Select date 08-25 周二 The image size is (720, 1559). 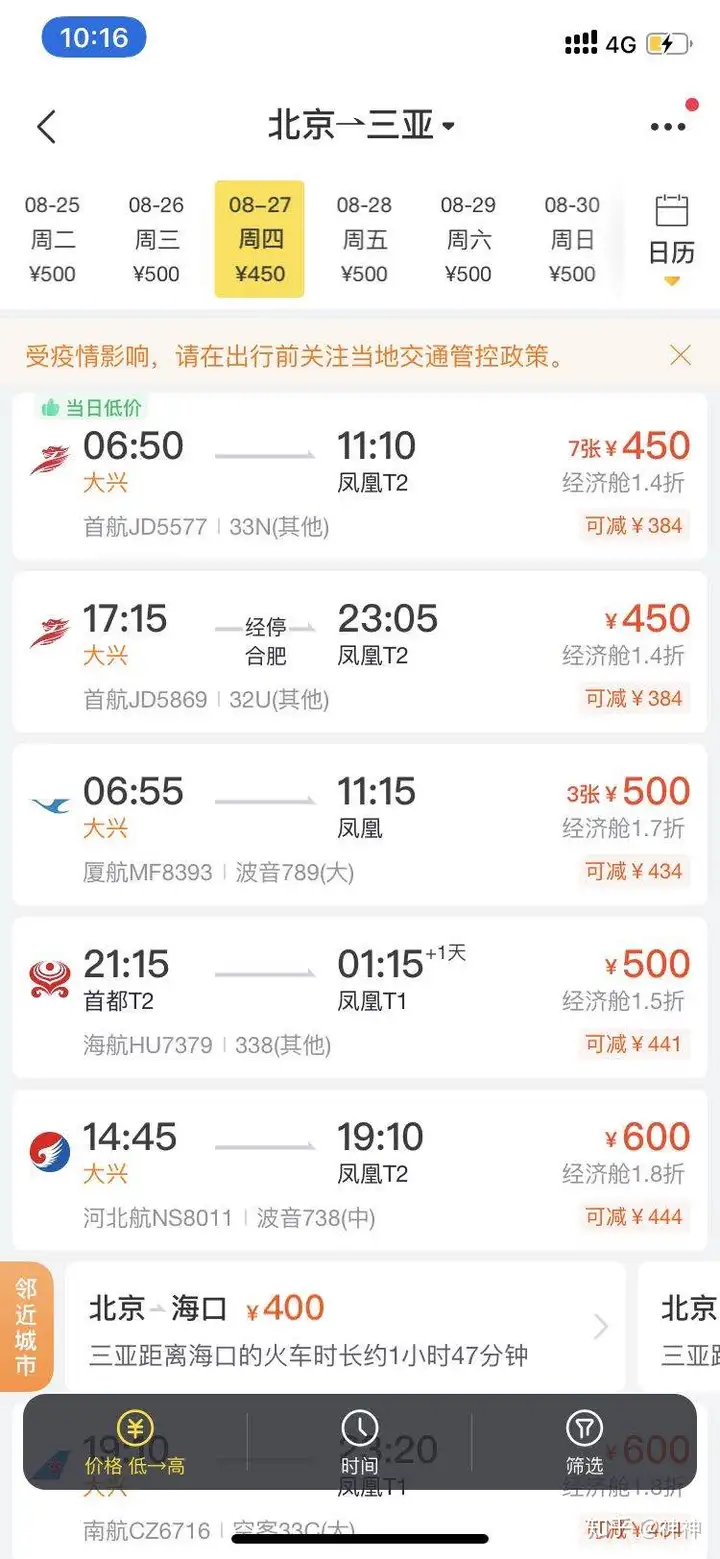pos(52,239)
